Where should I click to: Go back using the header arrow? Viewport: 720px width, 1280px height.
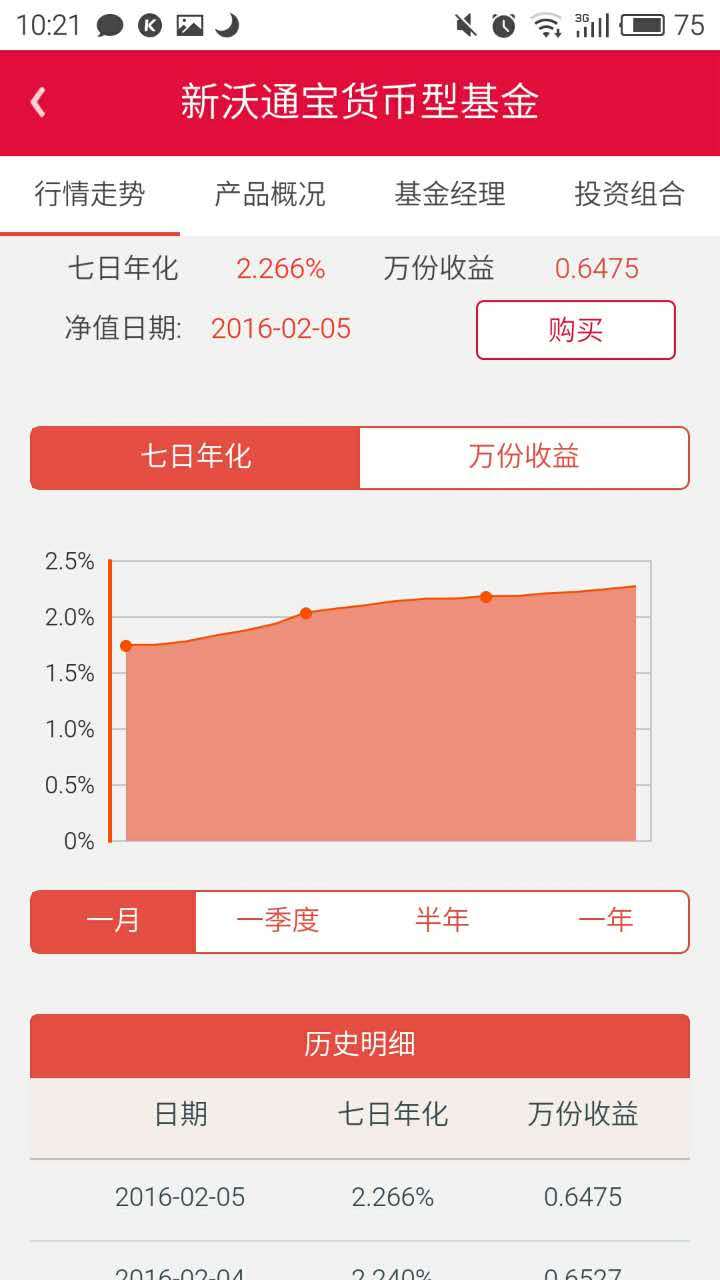38,102
